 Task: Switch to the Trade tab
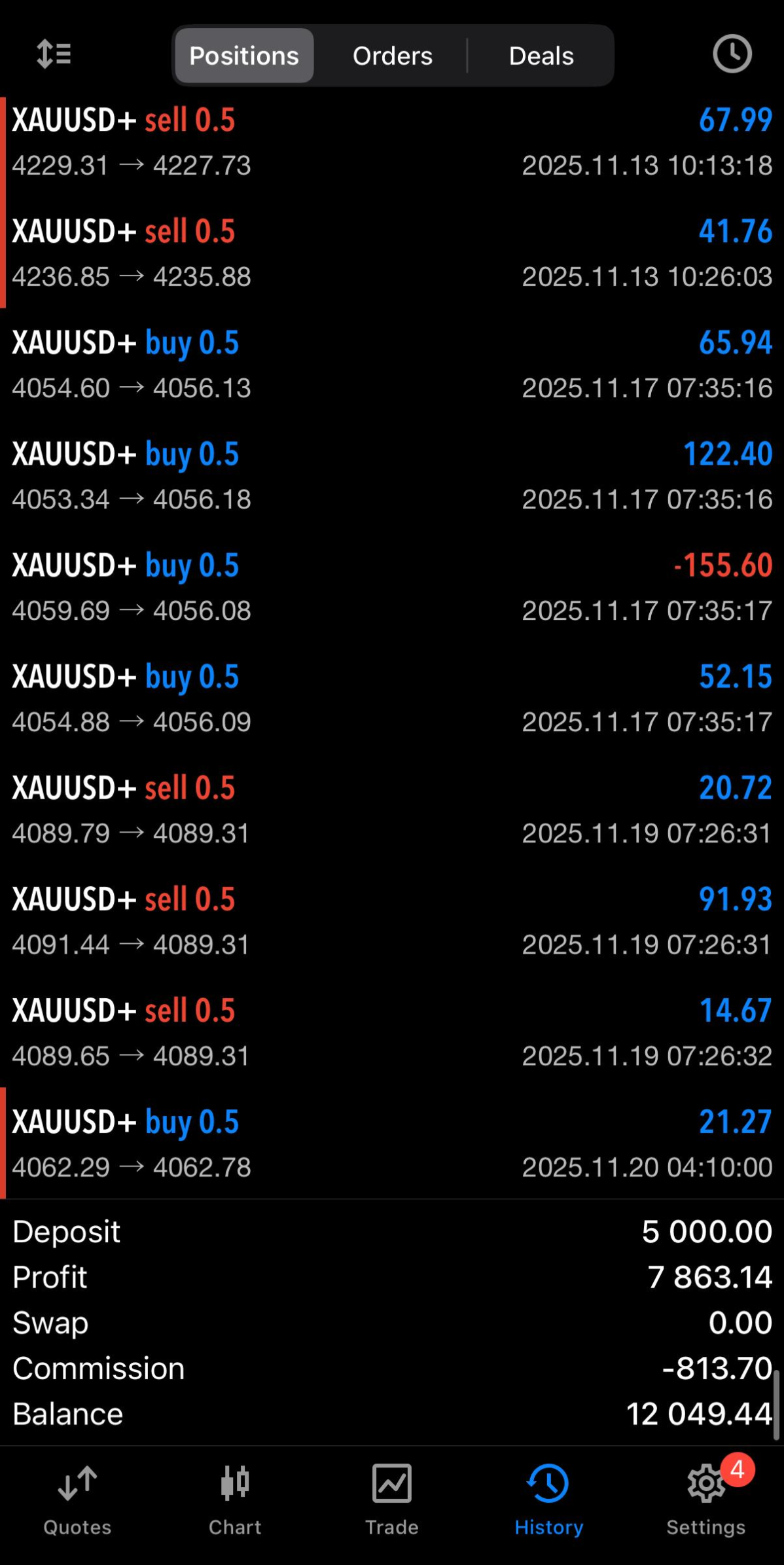tap(391, 1498)
